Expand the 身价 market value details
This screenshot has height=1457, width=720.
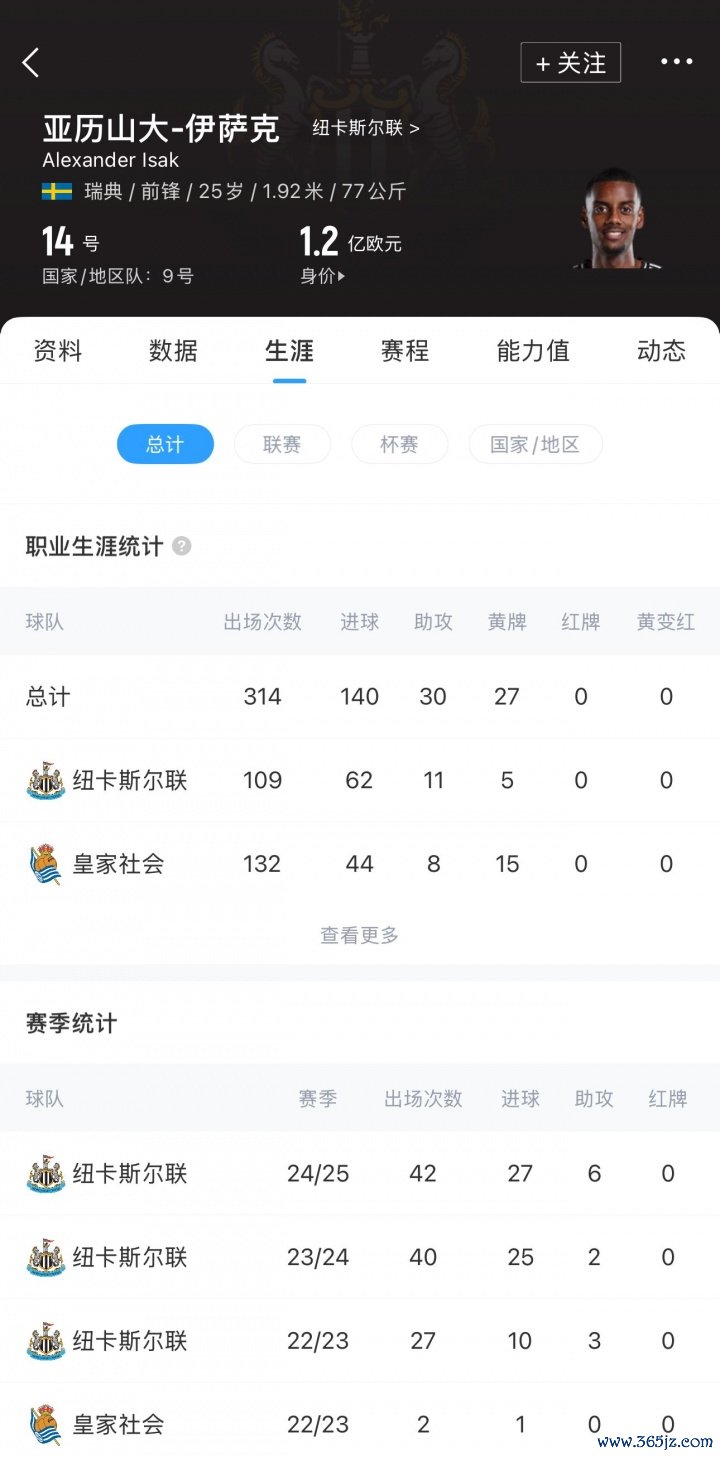click(x=322, y=276)
